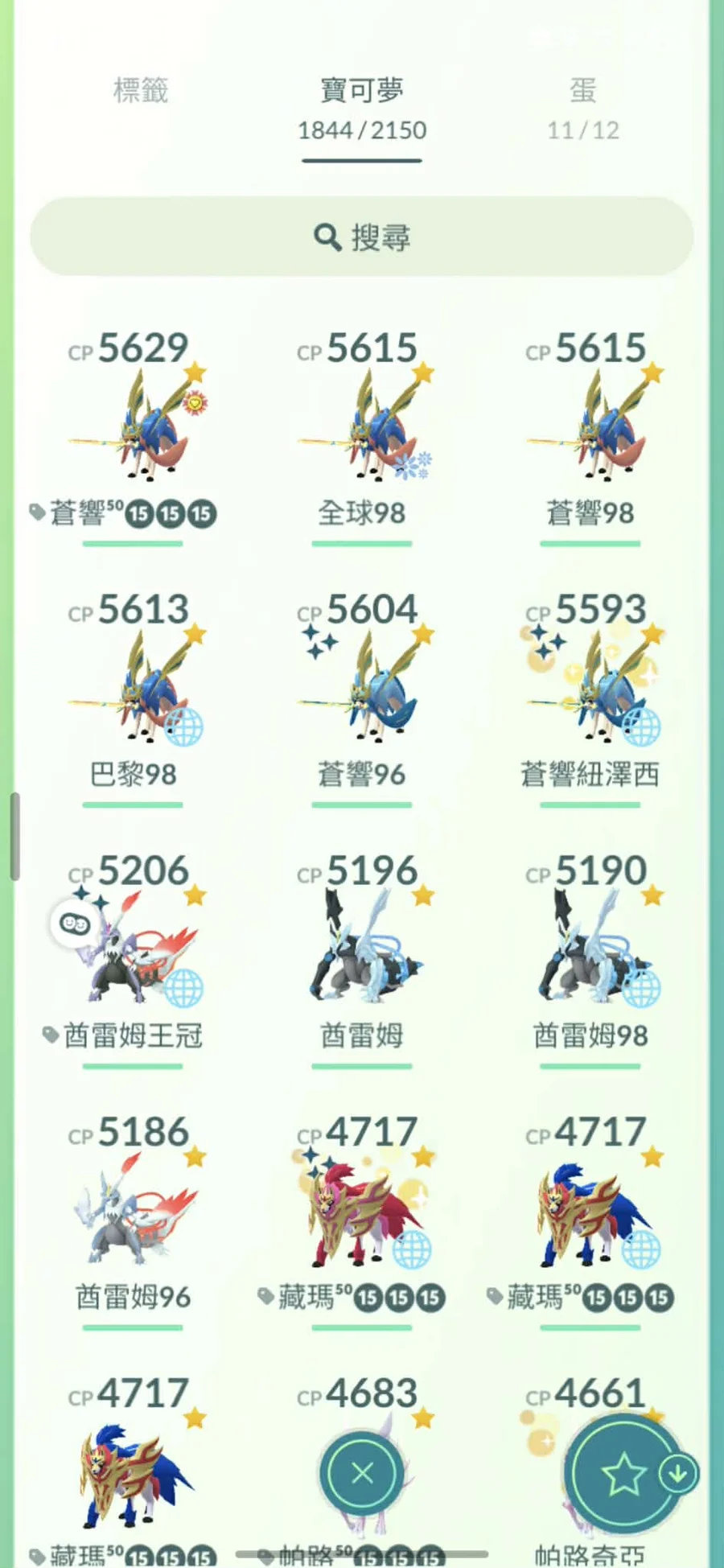The width and height of the screenshot is (724, 1568).
Task: Open the Pokémon named 蒼響98
Action: coord(590,434)
